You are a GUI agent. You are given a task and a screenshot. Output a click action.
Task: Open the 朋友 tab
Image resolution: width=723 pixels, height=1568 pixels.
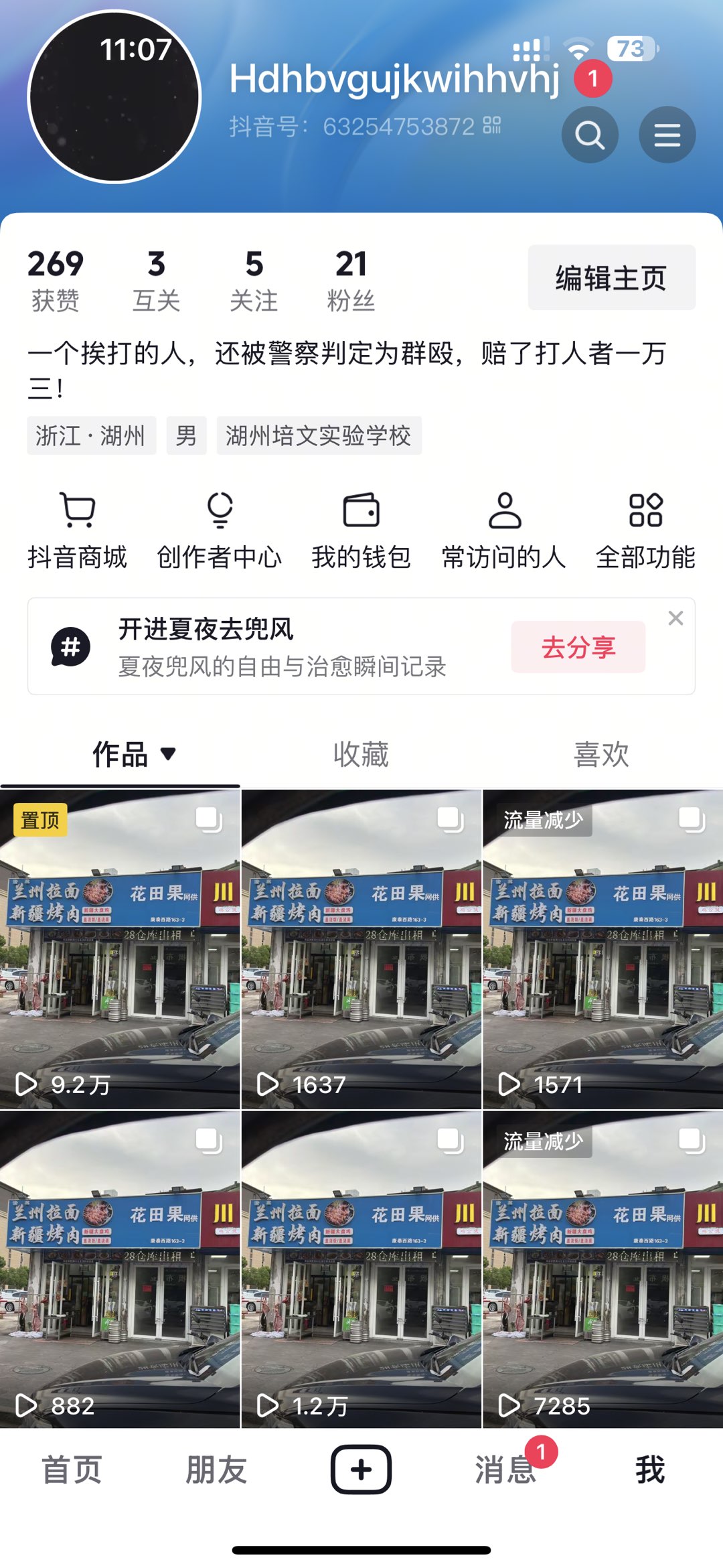click(216, 1470)
